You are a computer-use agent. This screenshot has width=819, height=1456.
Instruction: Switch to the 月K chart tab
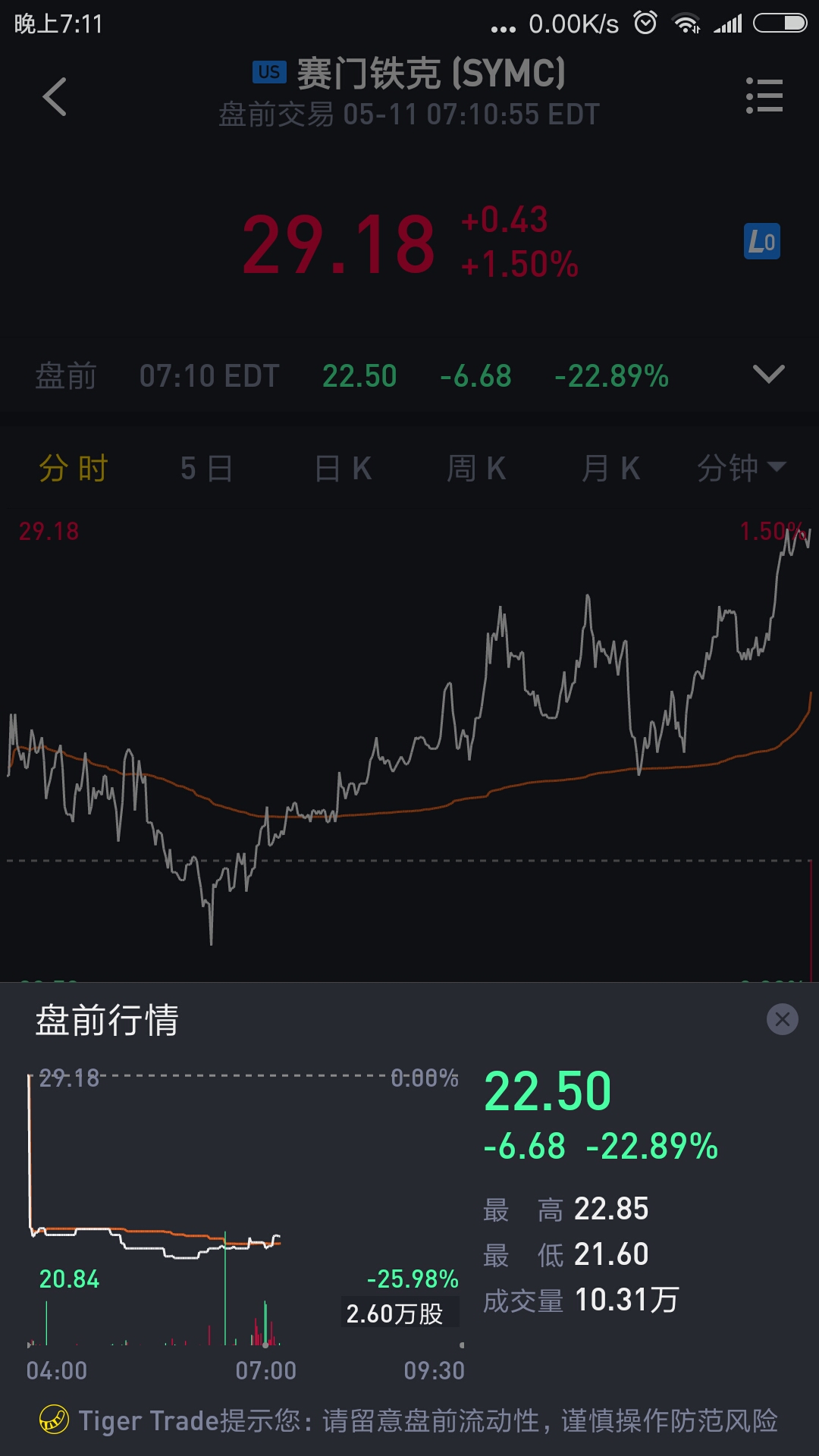[611, 469]
